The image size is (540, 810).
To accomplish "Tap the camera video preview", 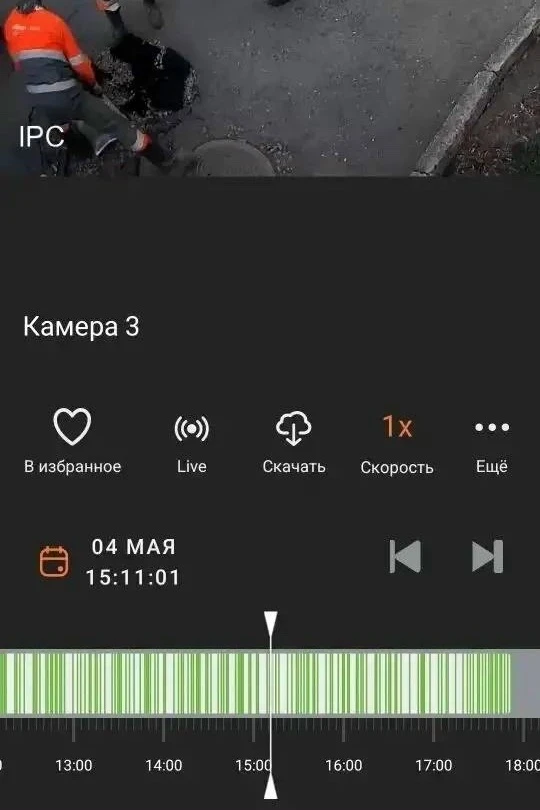I will coord(270,88).
